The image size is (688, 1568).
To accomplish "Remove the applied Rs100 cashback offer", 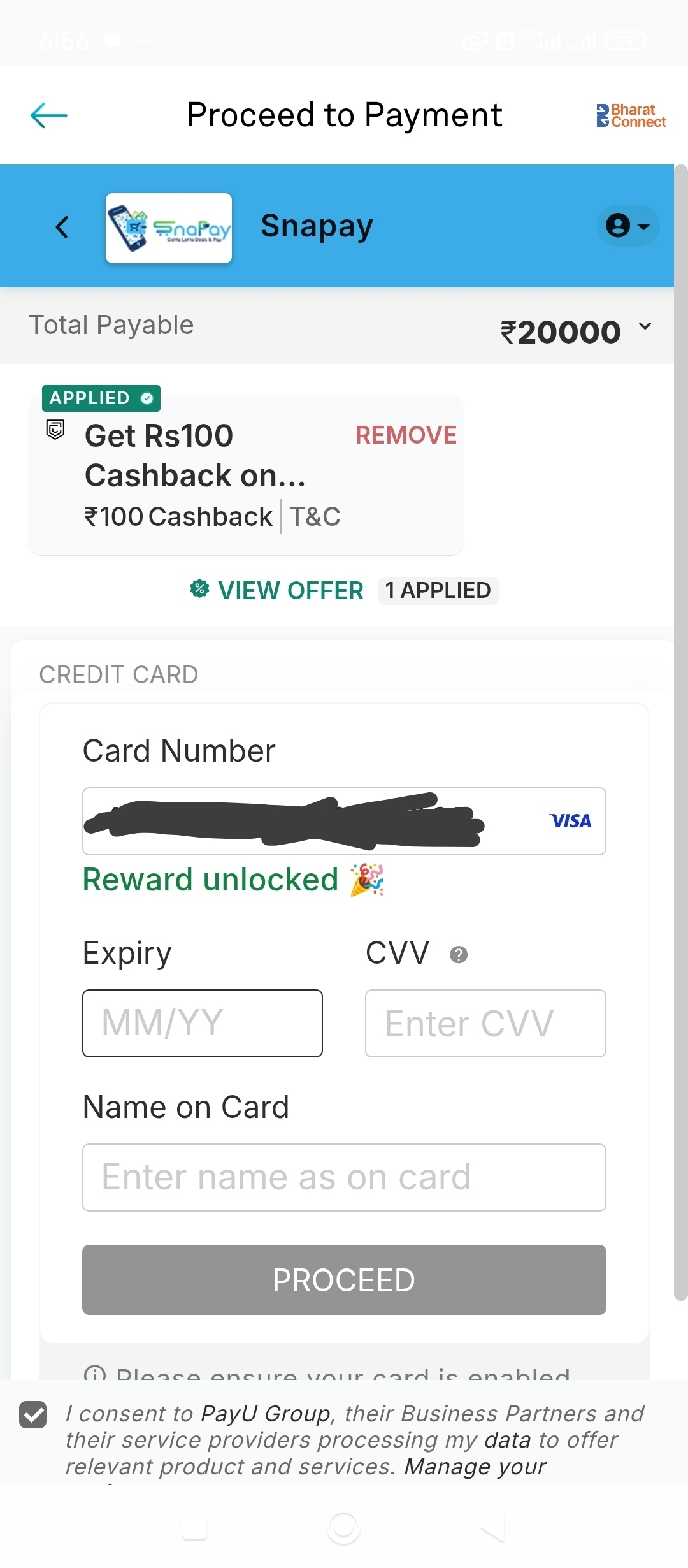I will 406,435.
